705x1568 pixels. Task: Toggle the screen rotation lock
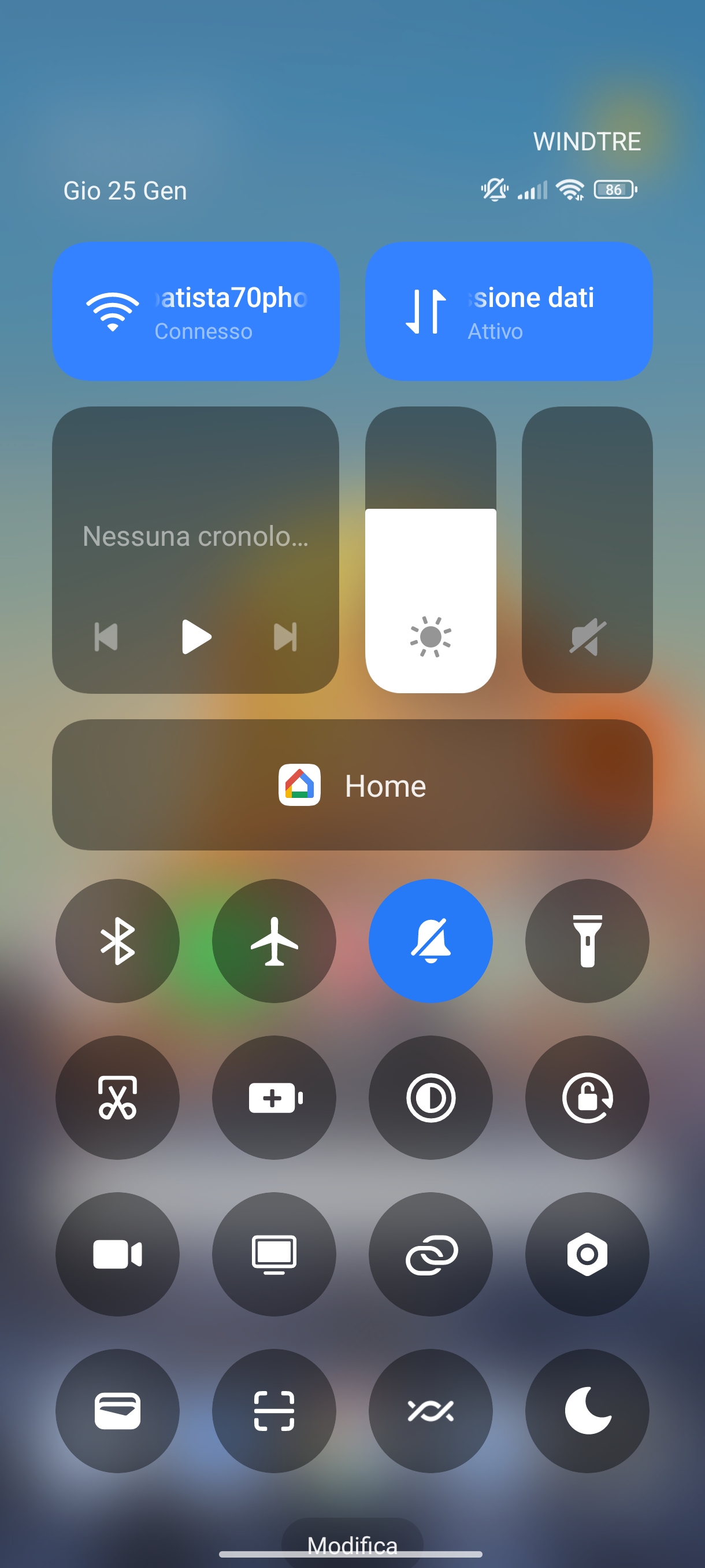587,1097
